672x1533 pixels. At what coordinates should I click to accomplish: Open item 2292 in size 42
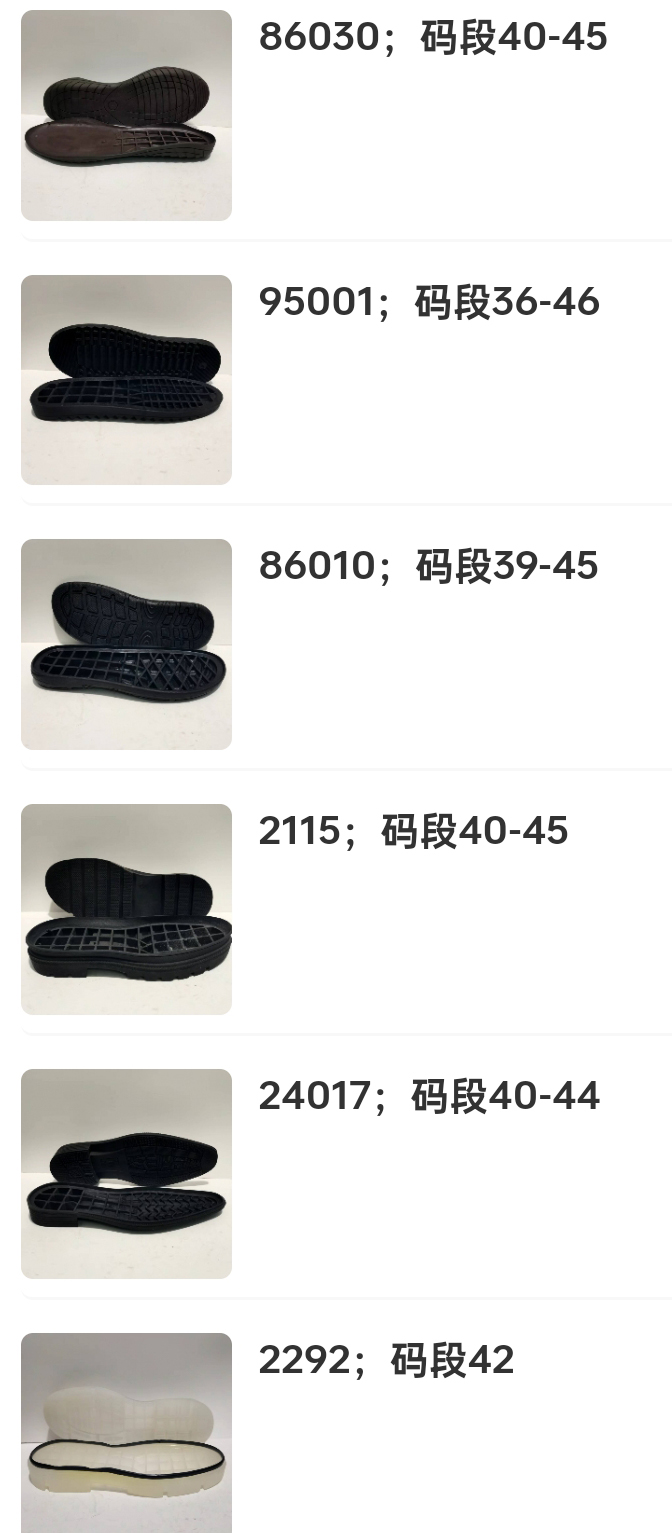[x=386, y=1360]
